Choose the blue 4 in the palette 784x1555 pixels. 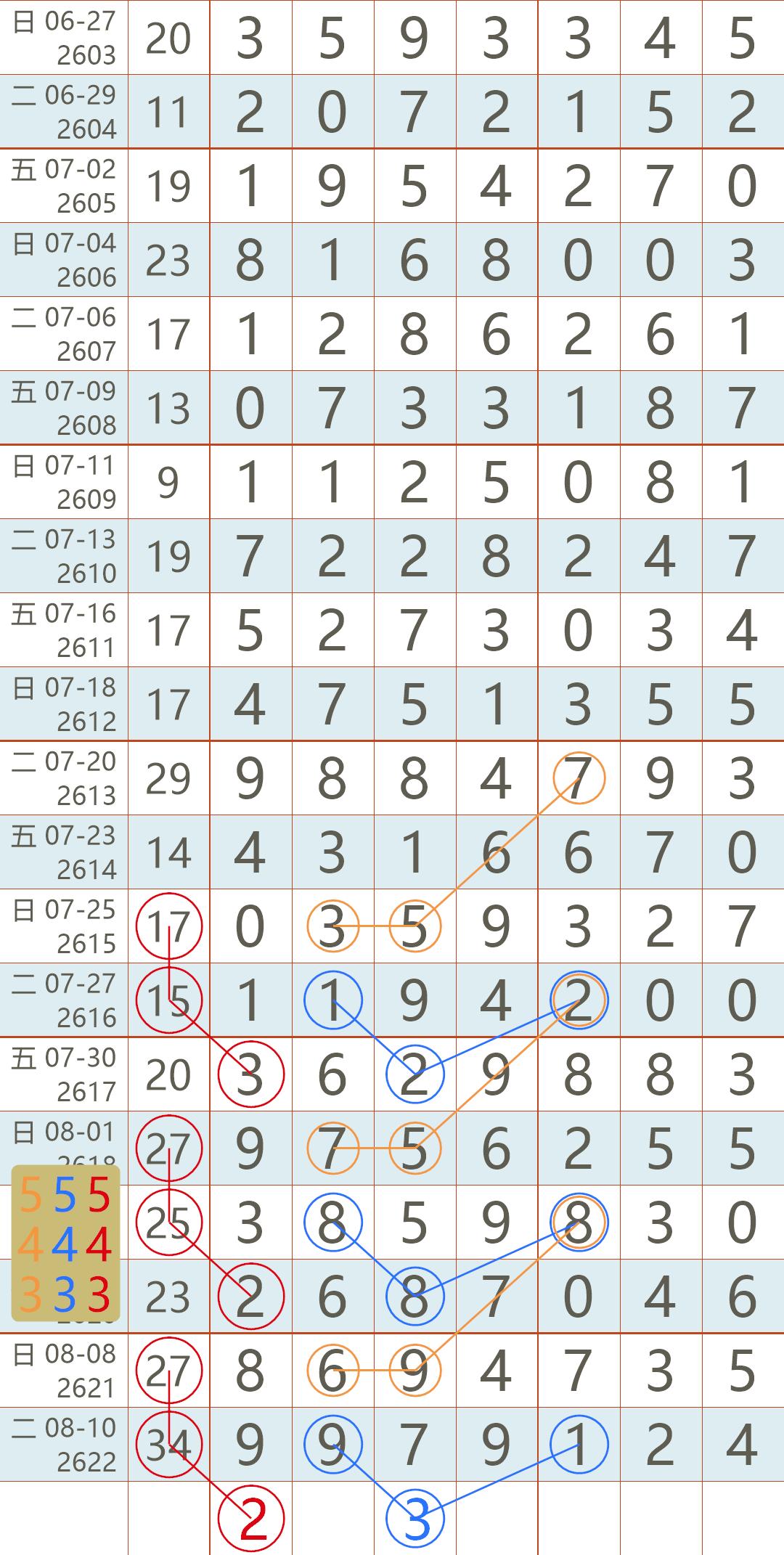pyautogui.click(x=65, y=1245)
